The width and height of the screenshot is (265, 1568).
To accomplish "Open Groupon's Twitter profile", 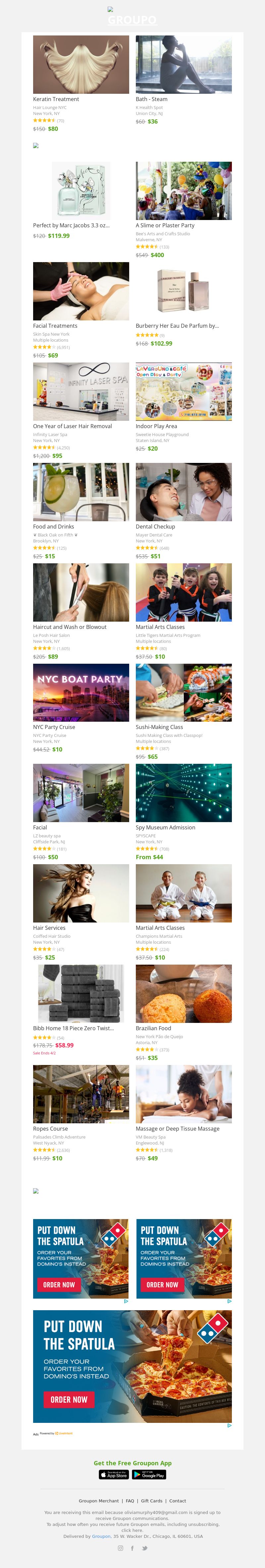I will 145,1548.
